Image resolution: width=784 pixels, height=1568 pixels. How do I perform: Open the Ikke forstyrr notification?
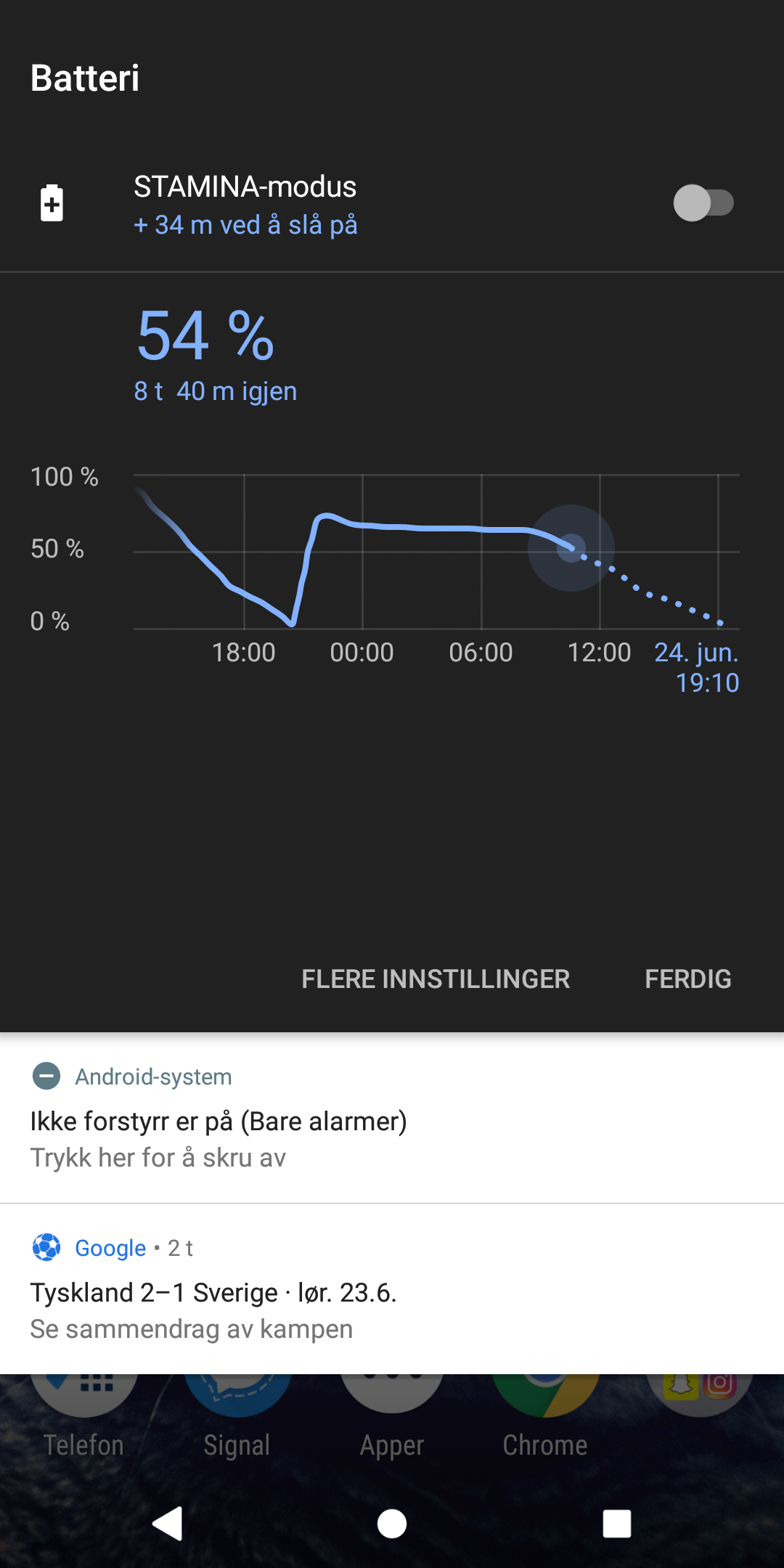tap(392, 1118)
